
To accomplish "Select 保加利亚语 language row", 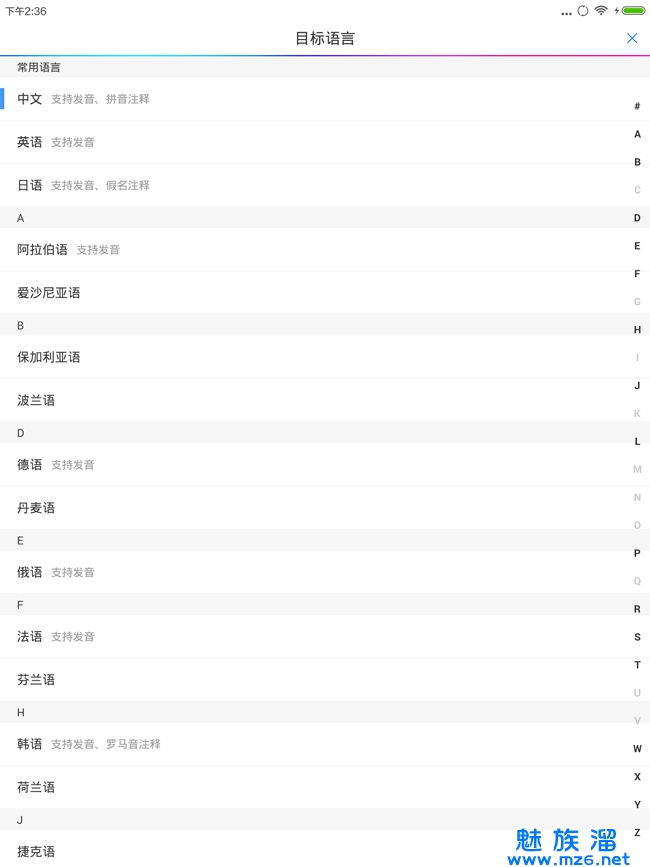I will pos(49,357).
